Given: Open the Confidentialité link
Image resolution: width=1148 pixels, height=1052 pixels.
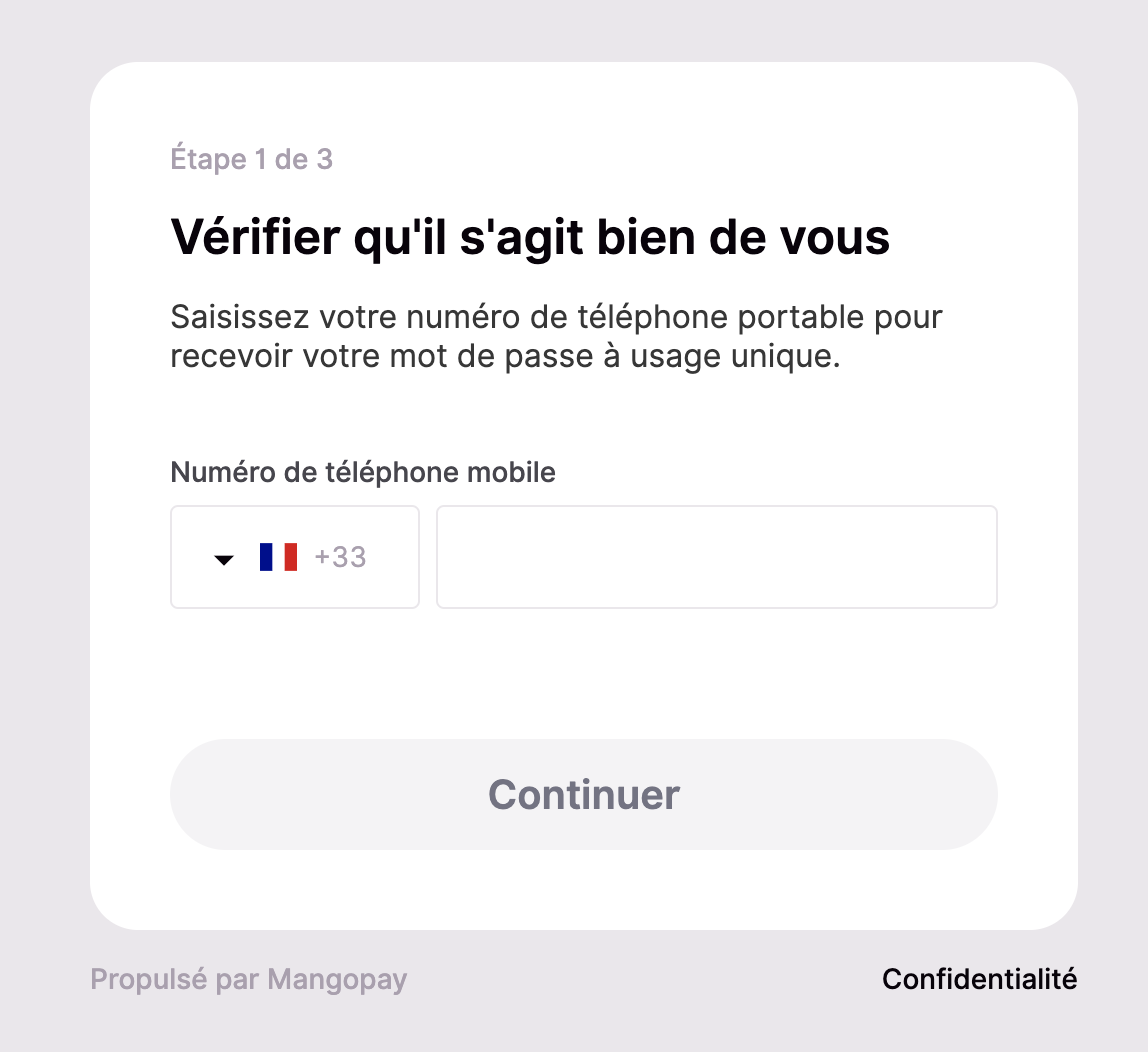Looking at the screenshot, I should tap(979, 979).
